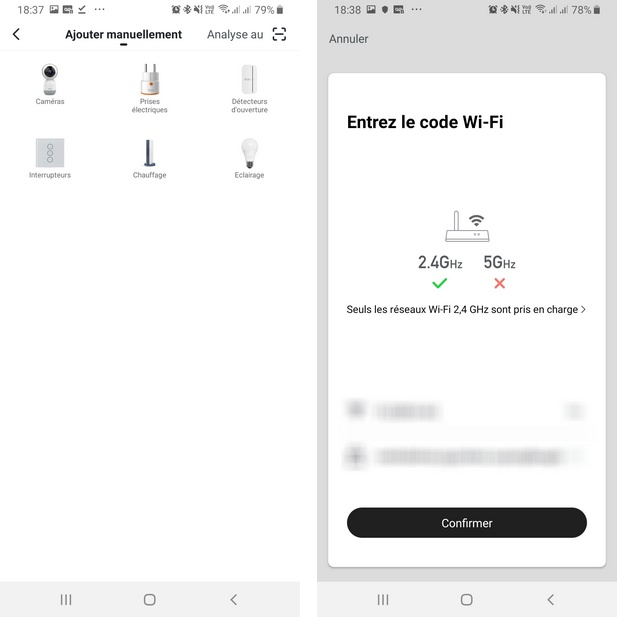
Task: Switch to the Analyse auto tab
Action: click(x=235, y=34)
